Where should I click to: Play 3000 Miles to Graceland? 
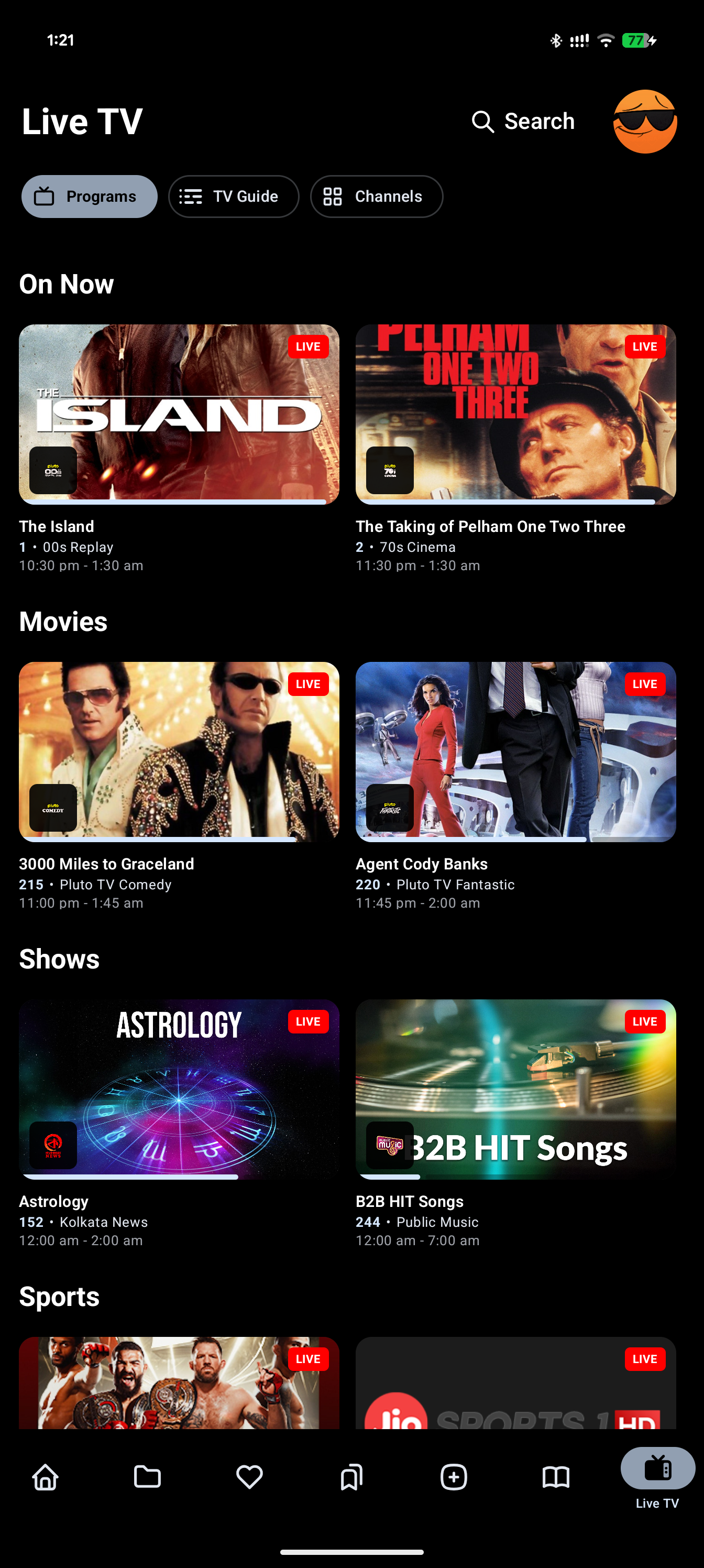click(179, 752)
